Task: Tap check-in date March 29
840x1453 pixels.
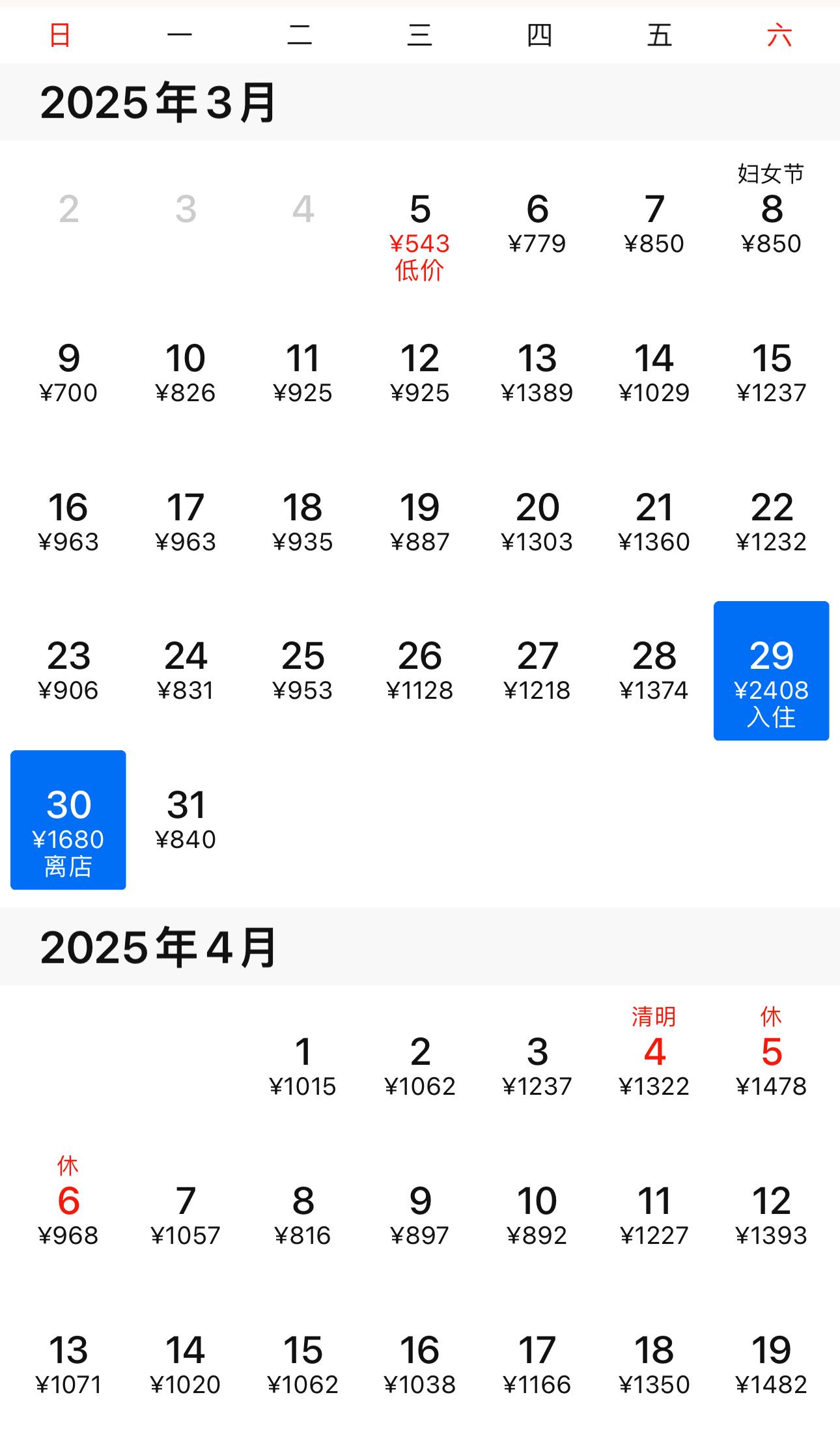Action: 772,671
